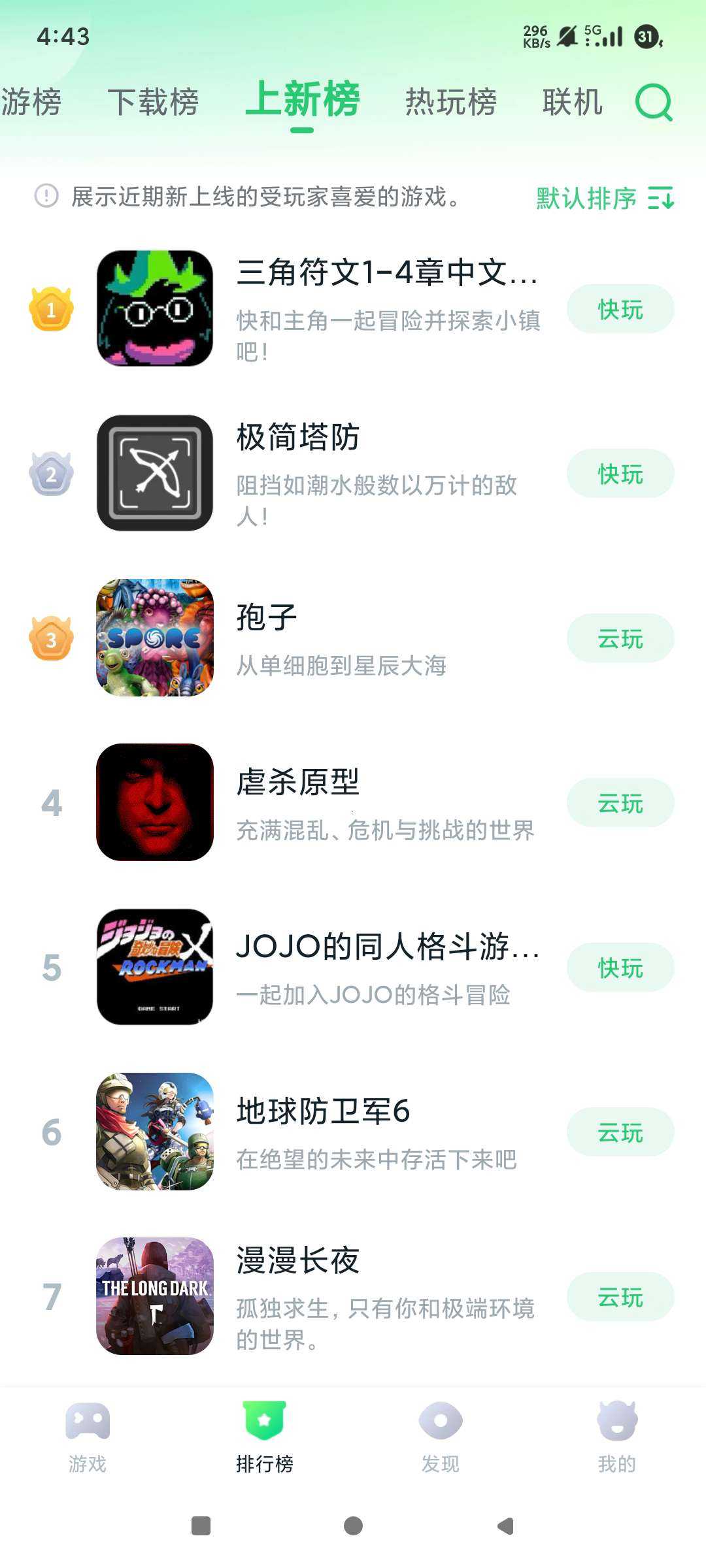The image size is (706, 1568).
Task: Launch 云玩 for 虐杀原型
Action: click(620, 803)
